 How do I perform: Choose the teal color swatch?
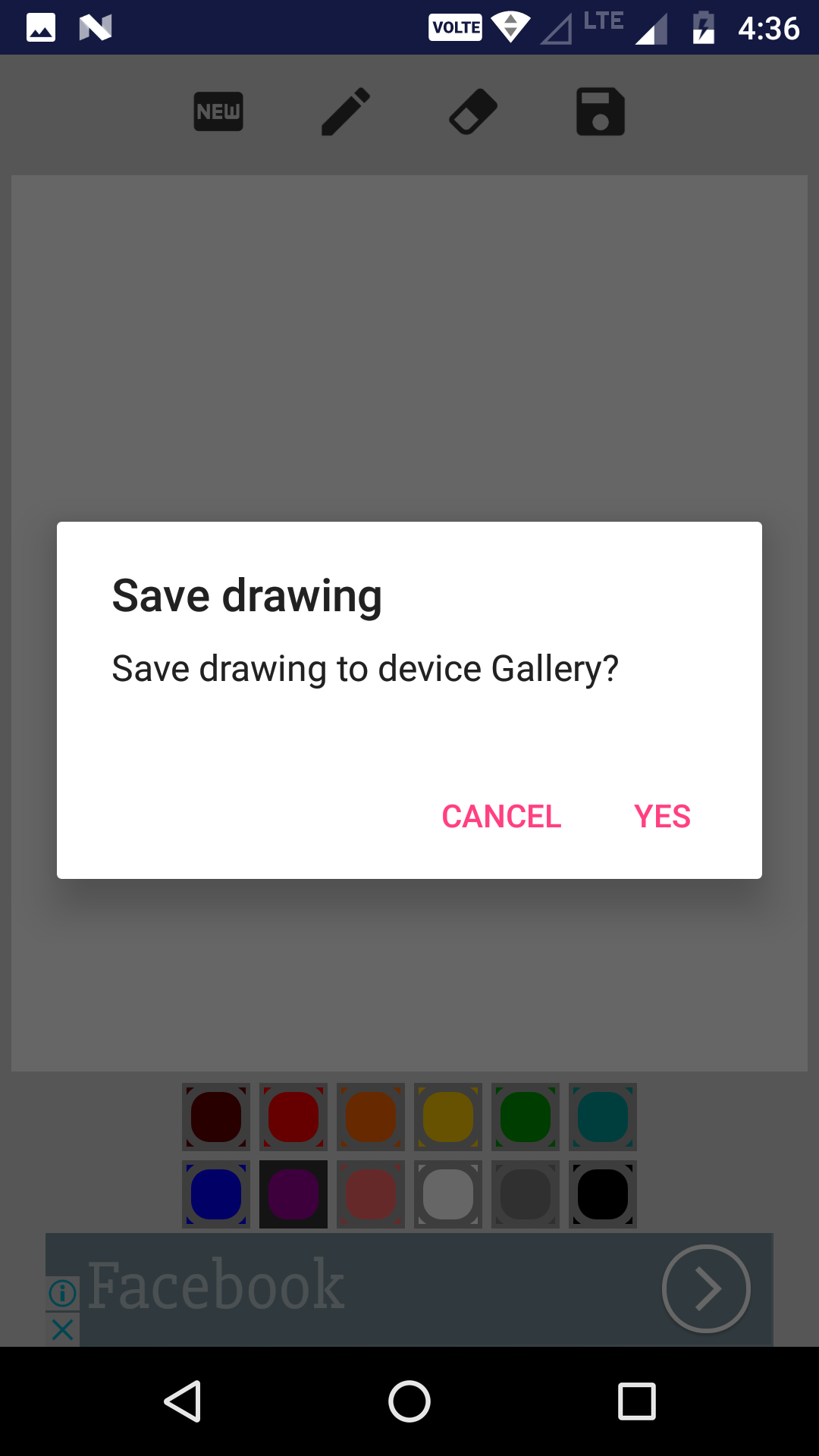[602, 1116]
